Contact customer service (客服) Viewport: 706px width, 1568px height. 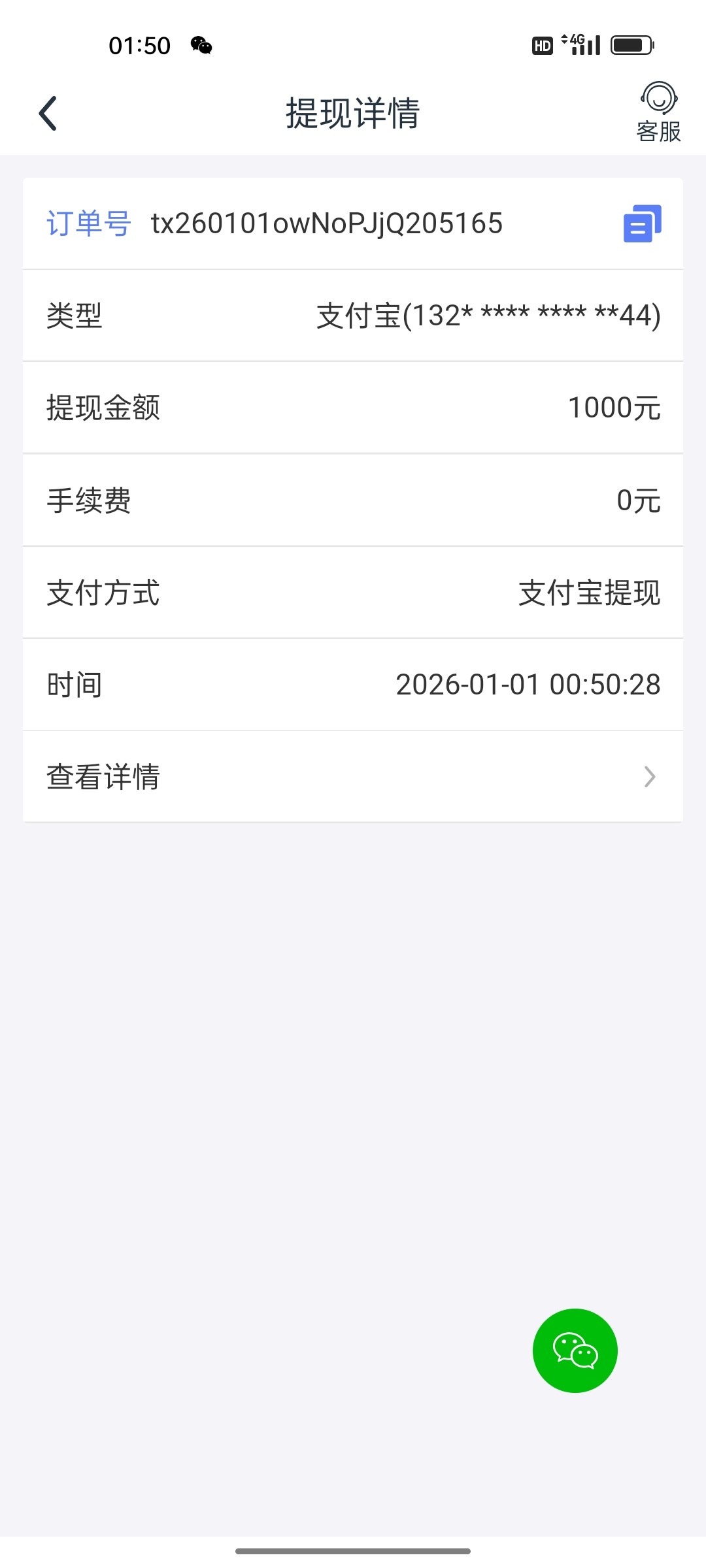point(658,112)
